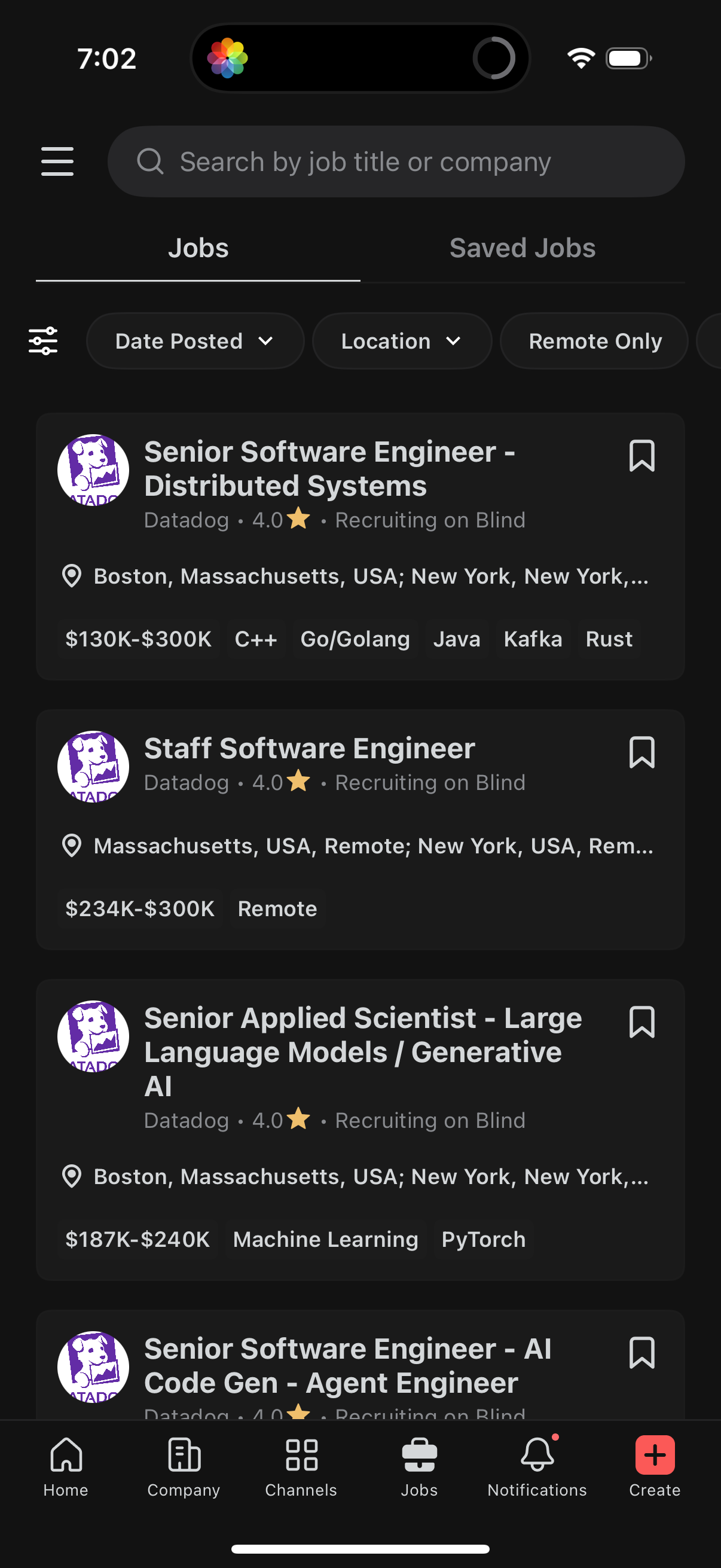
Task: Select the PyTorch skill tag
Action: (x=483, y=1238)
